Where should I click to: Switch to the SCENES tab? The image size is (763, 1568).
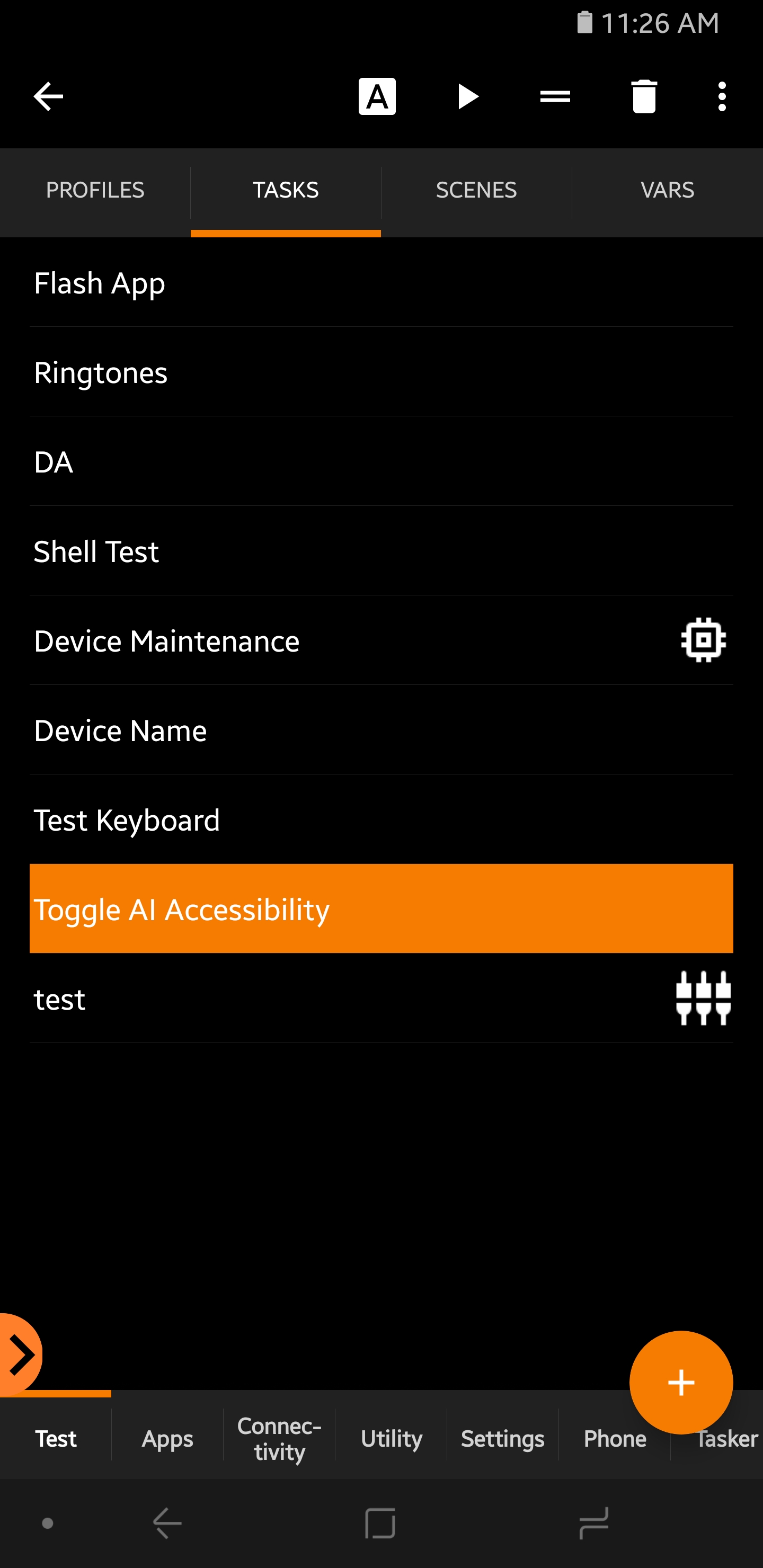tap(476, 190)
